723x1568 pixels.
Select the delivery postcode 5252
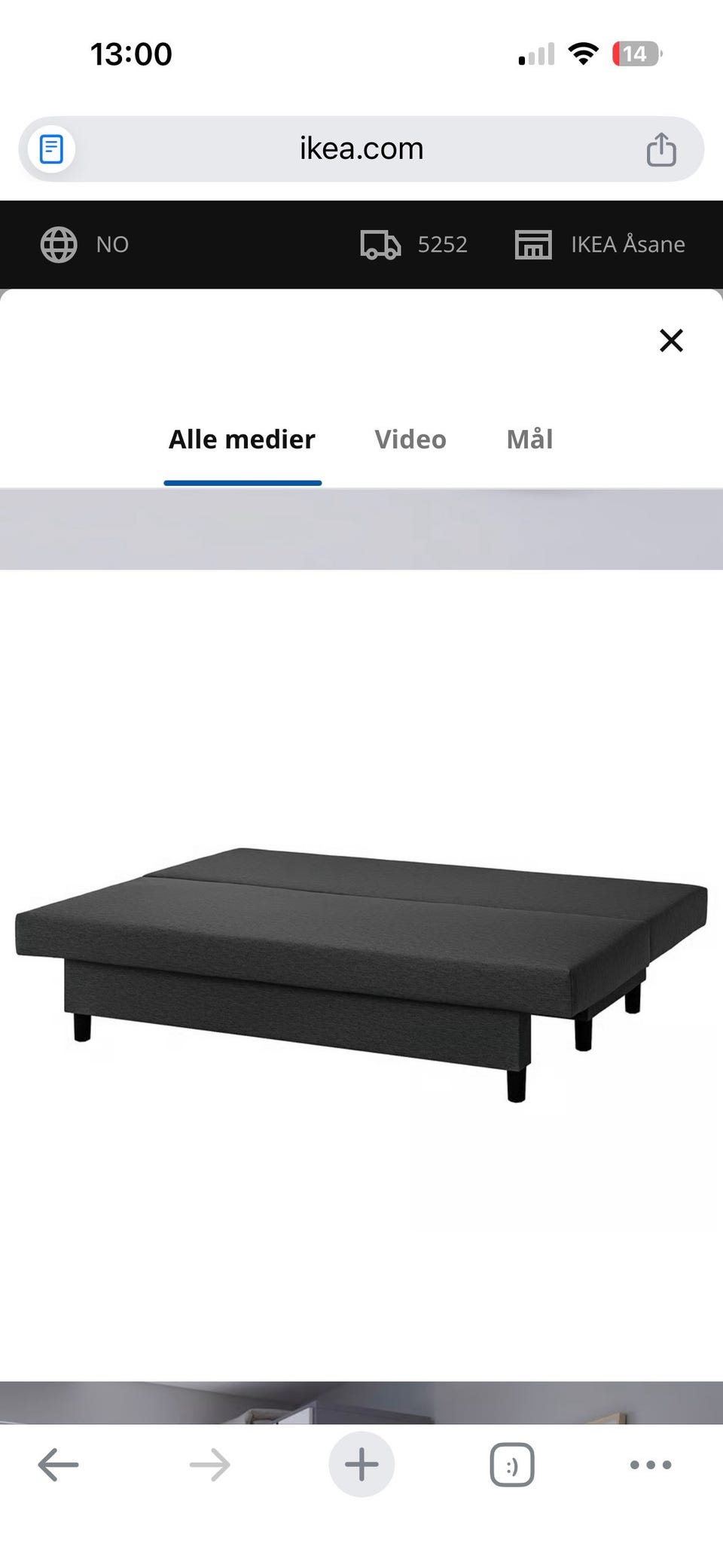click(x=442, y=243)
